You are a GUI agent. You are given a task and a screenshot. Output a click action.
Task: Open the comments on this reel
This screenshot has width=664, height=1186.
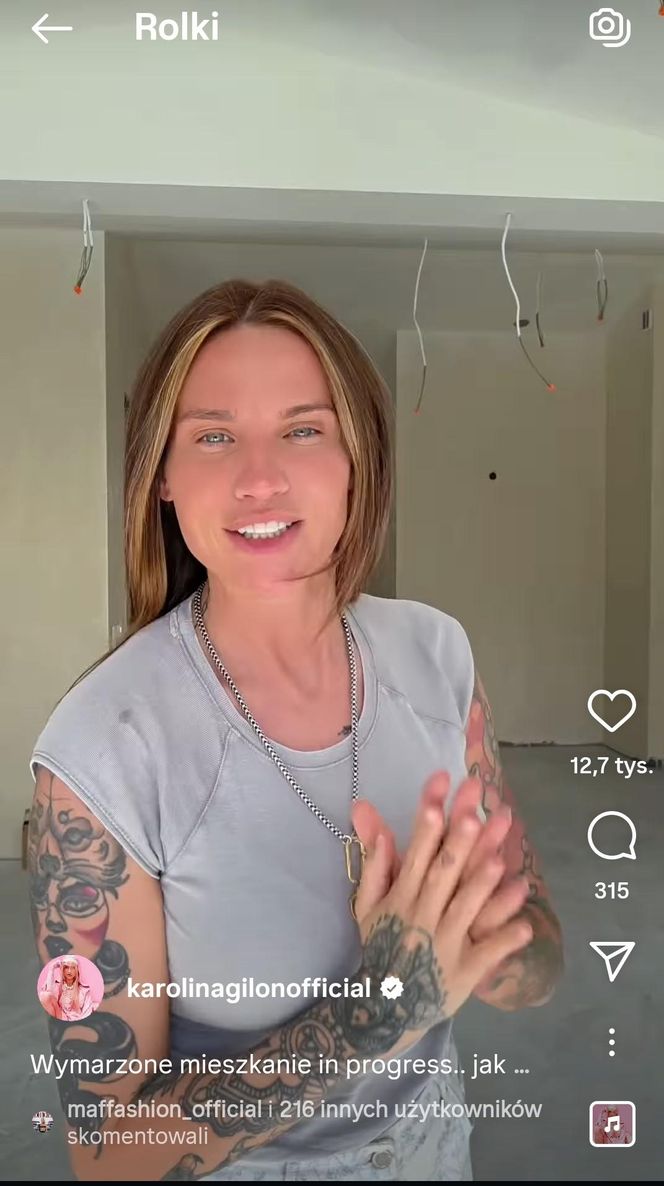click(x=611, y=836)
